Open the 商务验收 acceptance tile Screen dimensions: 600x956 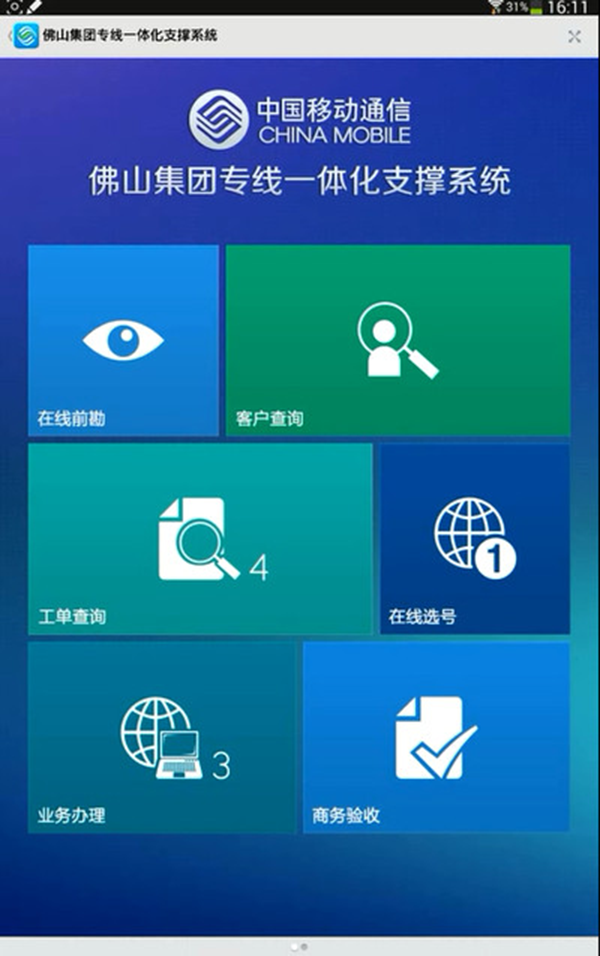point(437,737)
